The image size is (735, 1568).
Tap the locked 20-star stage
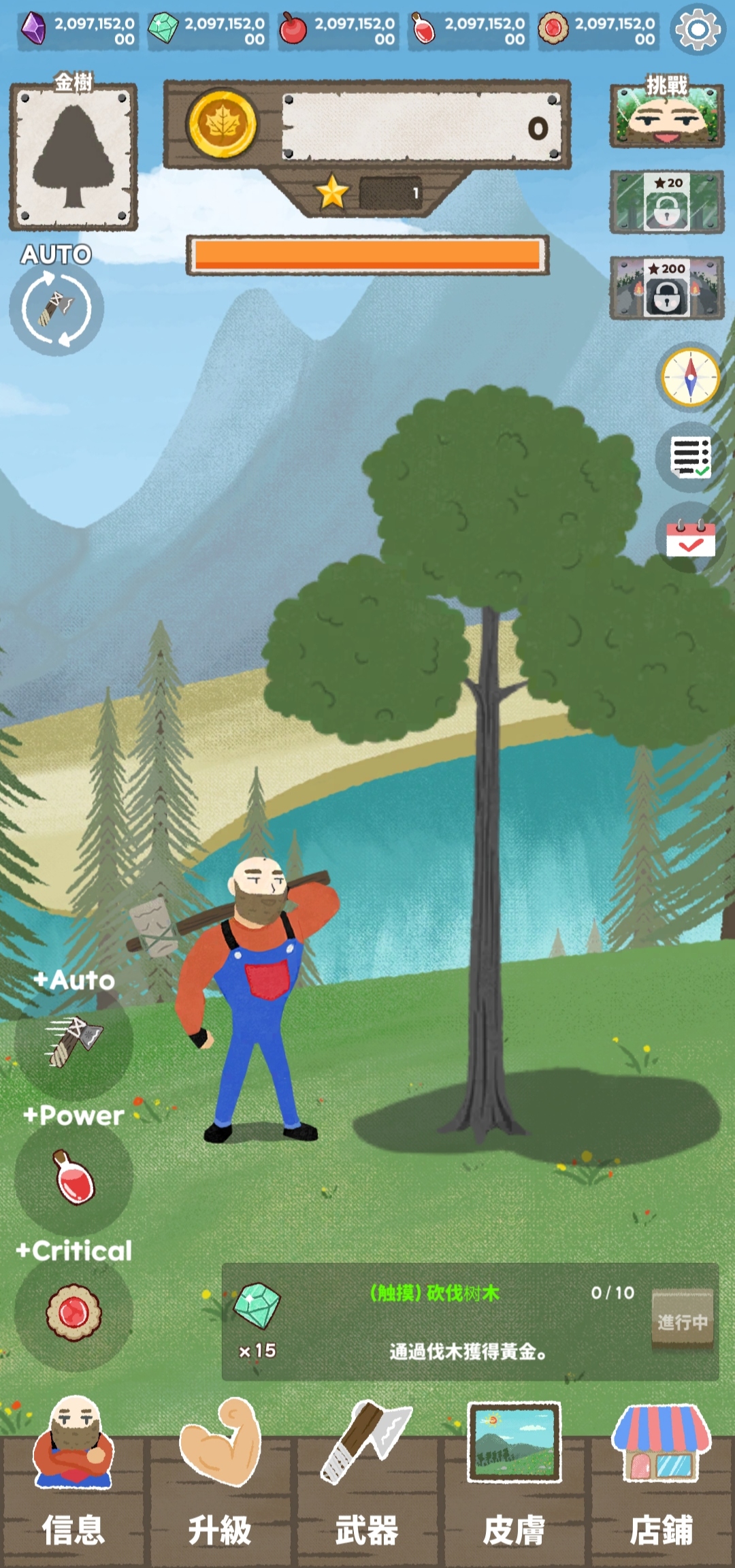[666, 202]
